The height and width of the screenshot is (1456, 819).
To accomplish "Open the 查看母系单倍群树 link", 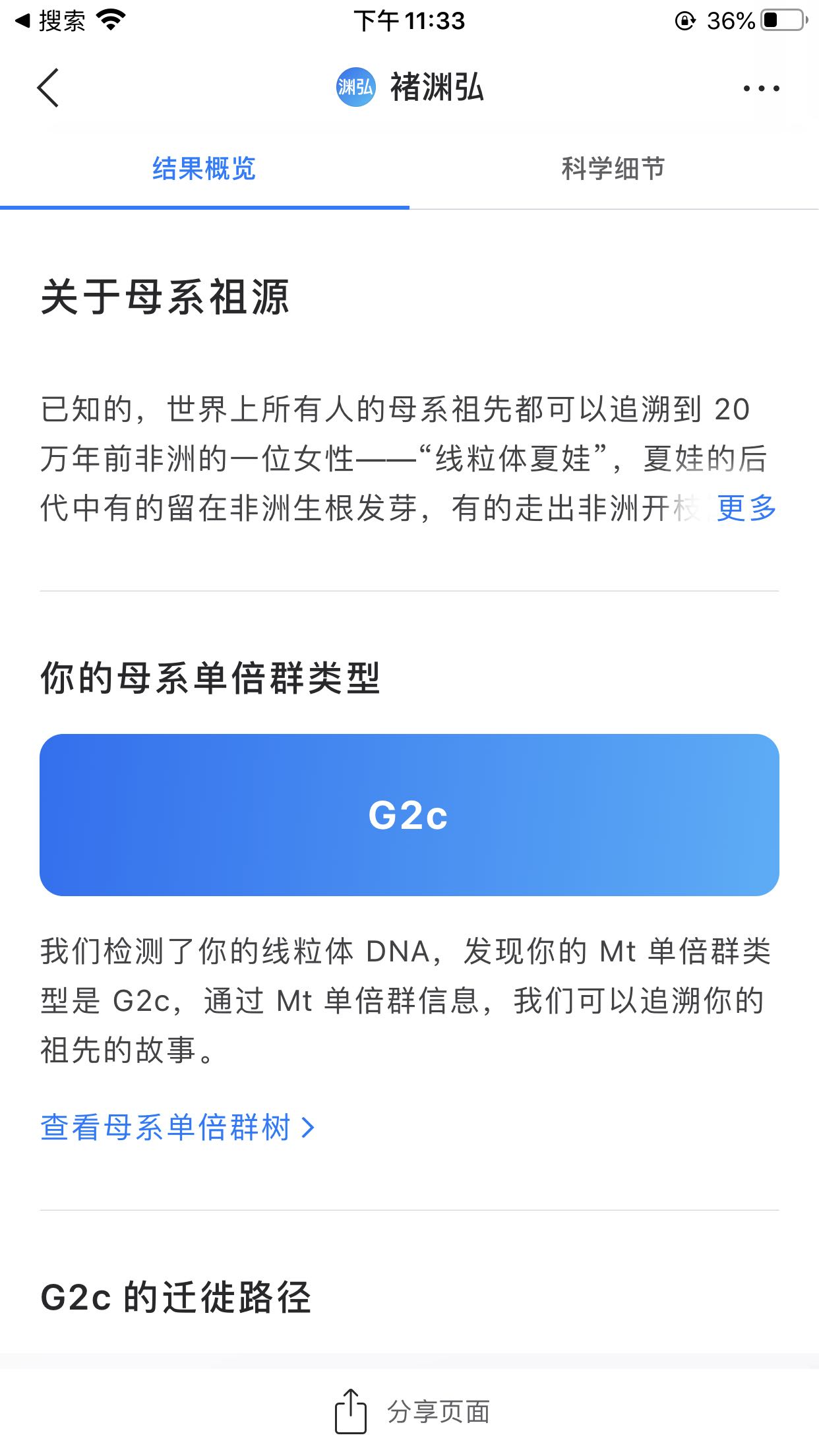I will (178, 1127).
